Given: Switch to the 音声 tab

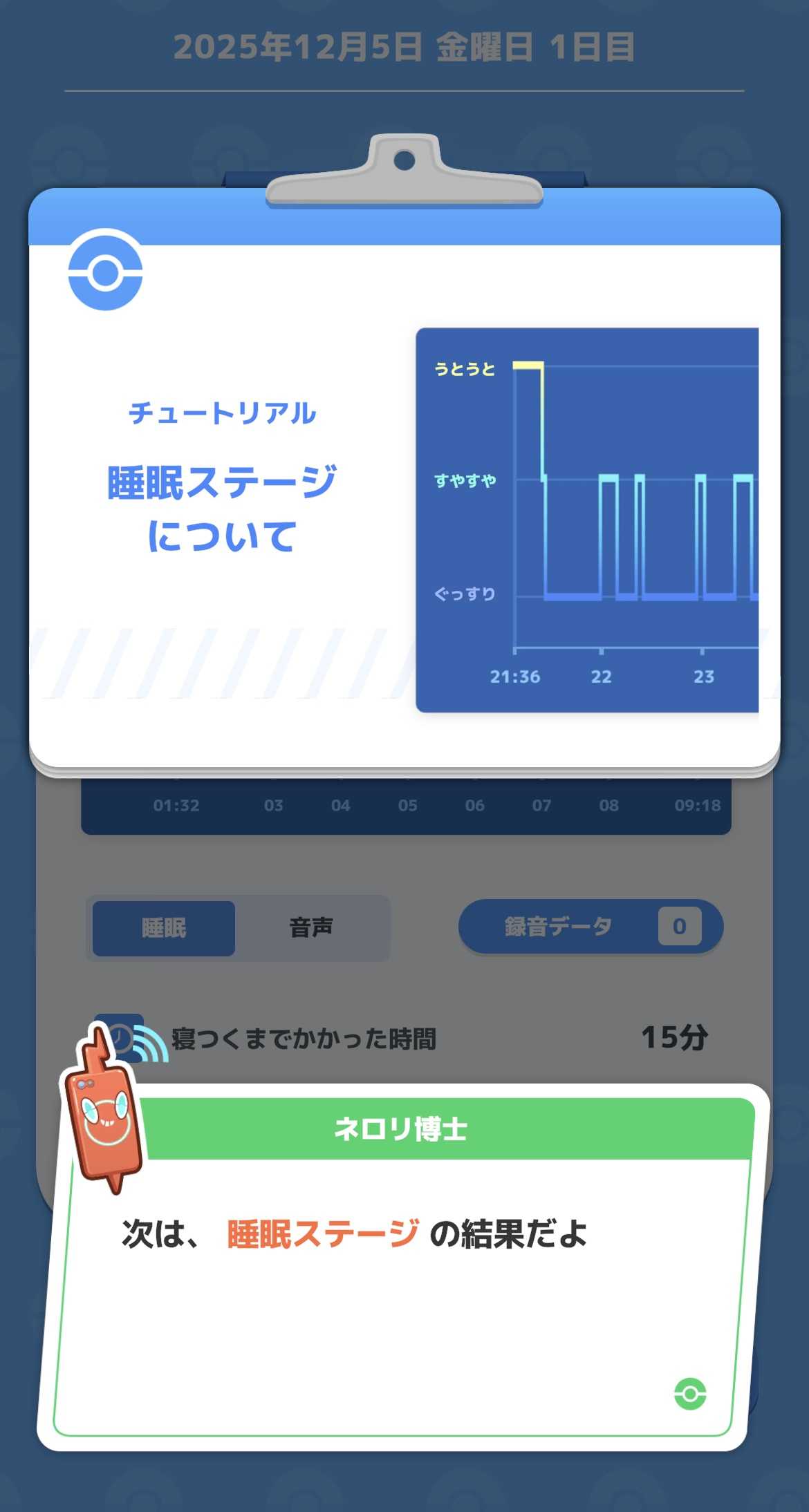Looking at the screenshot, I should click(311, 927).
